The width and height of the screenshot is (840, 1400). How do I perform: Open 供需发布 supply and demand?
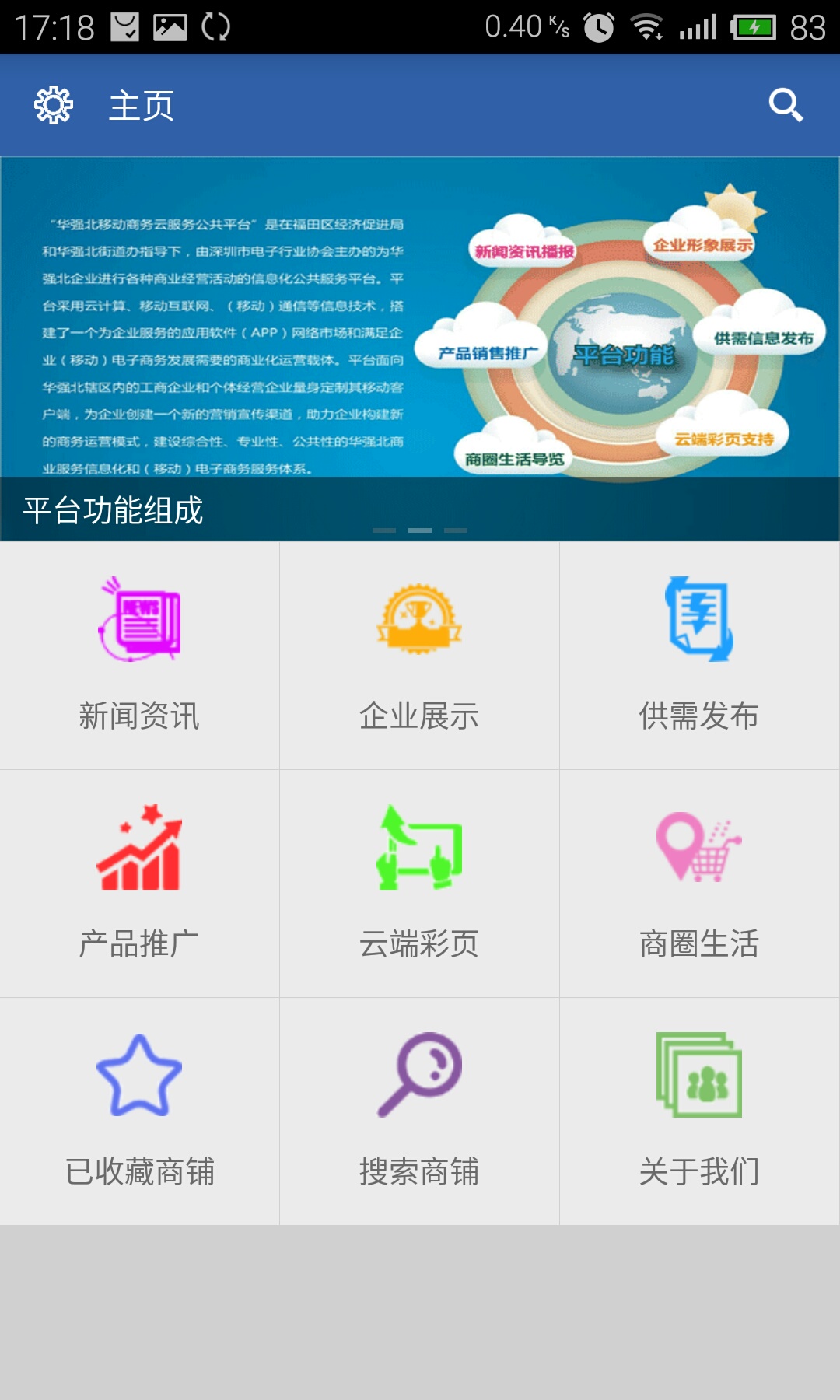point(699,656)
